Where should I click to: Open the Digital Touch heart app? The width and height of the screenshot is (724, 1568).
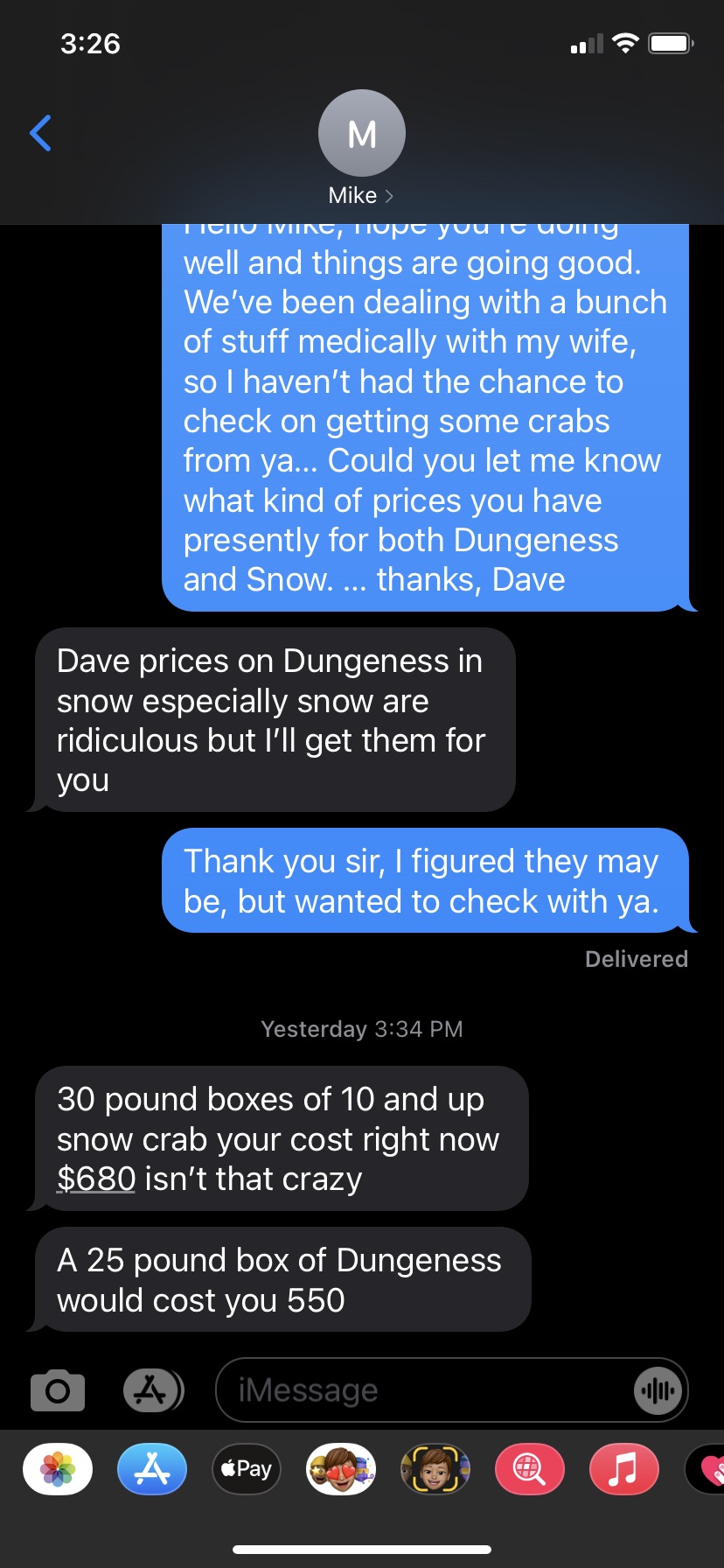[x=707, y=1468]
